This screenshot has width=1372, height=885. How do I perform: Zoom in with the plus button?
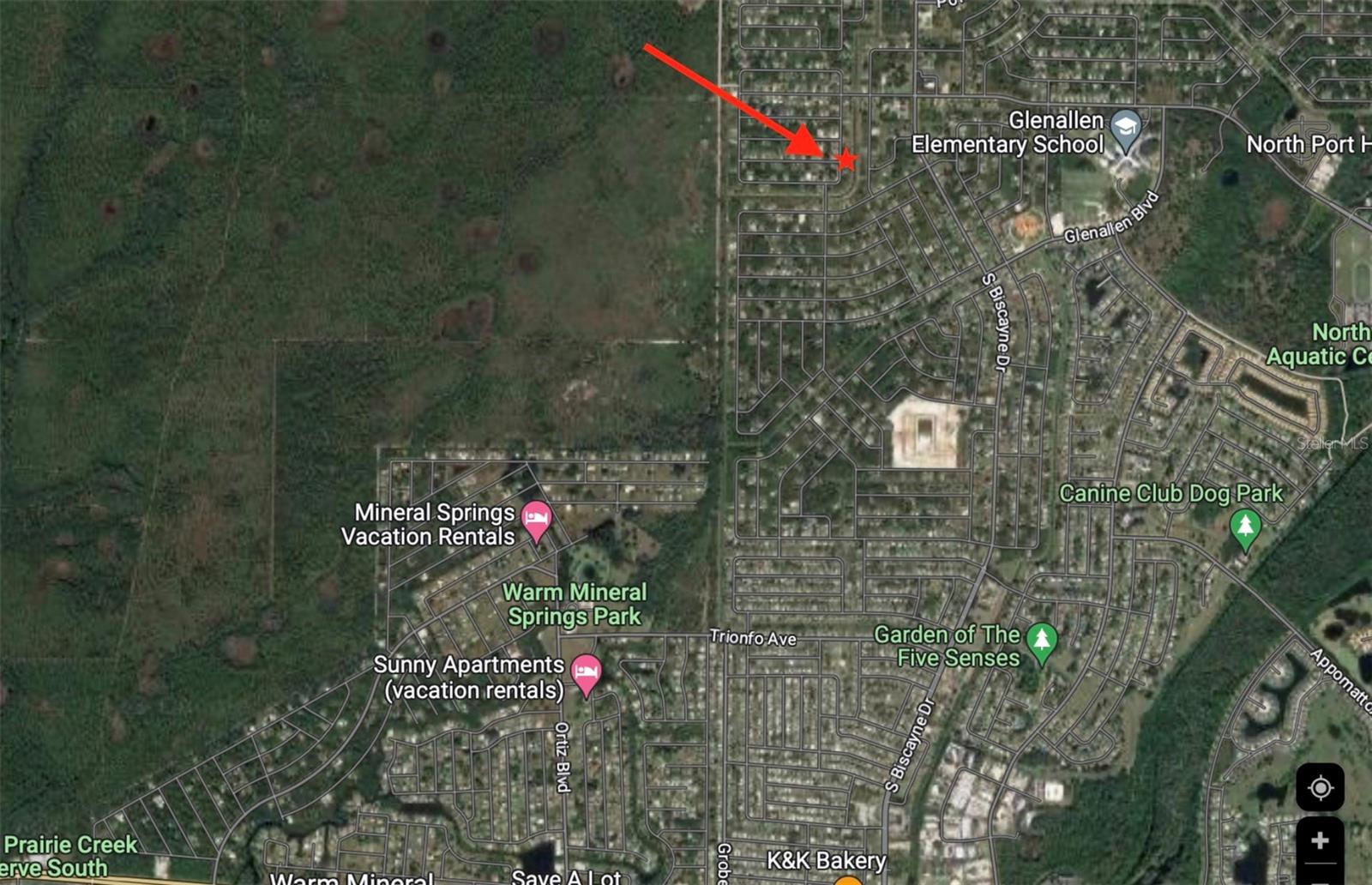1320,840
